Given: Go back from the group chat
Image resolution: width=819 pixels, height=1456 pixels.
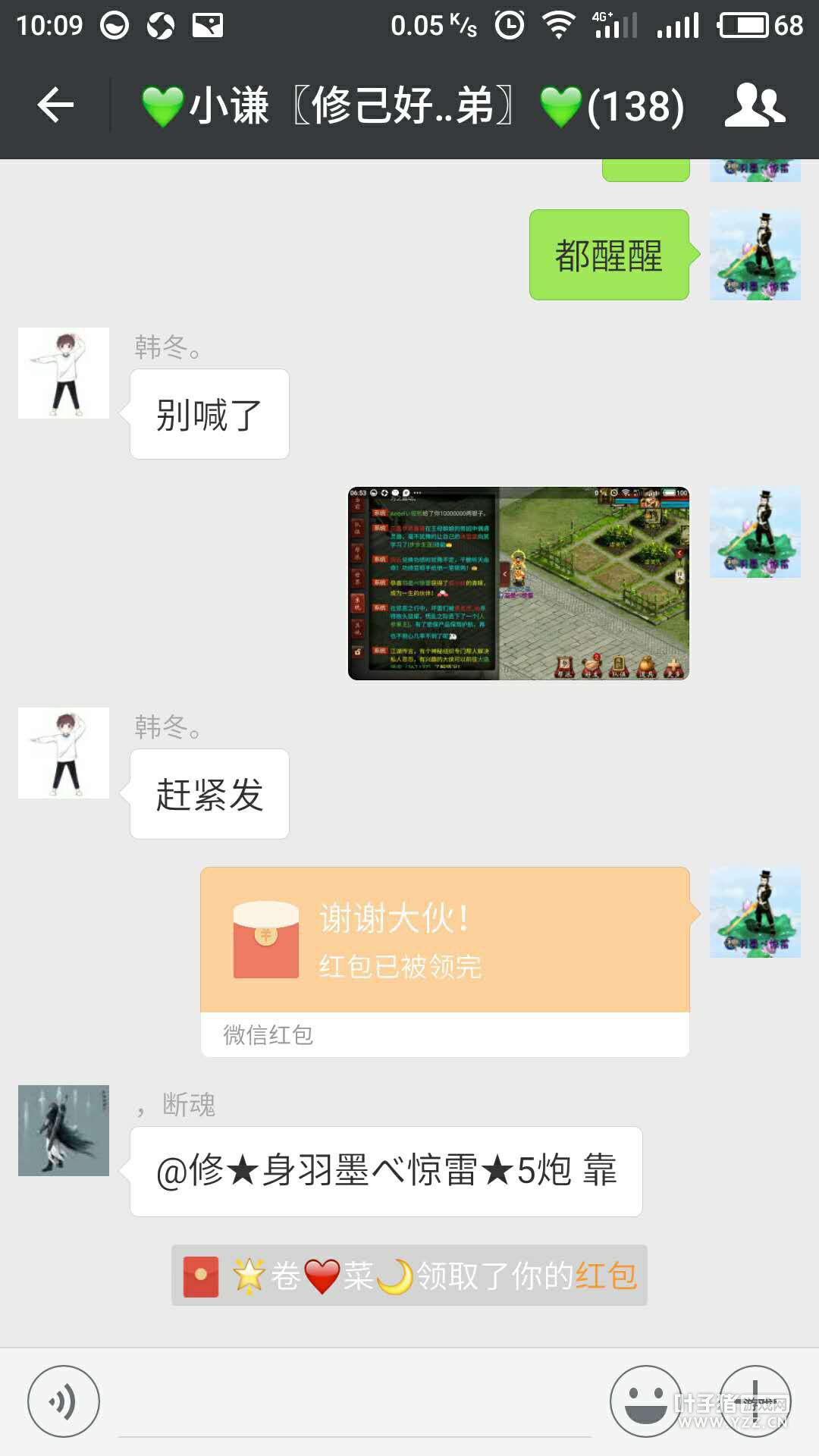Looking at the screenshot, I should click(55, 105).
